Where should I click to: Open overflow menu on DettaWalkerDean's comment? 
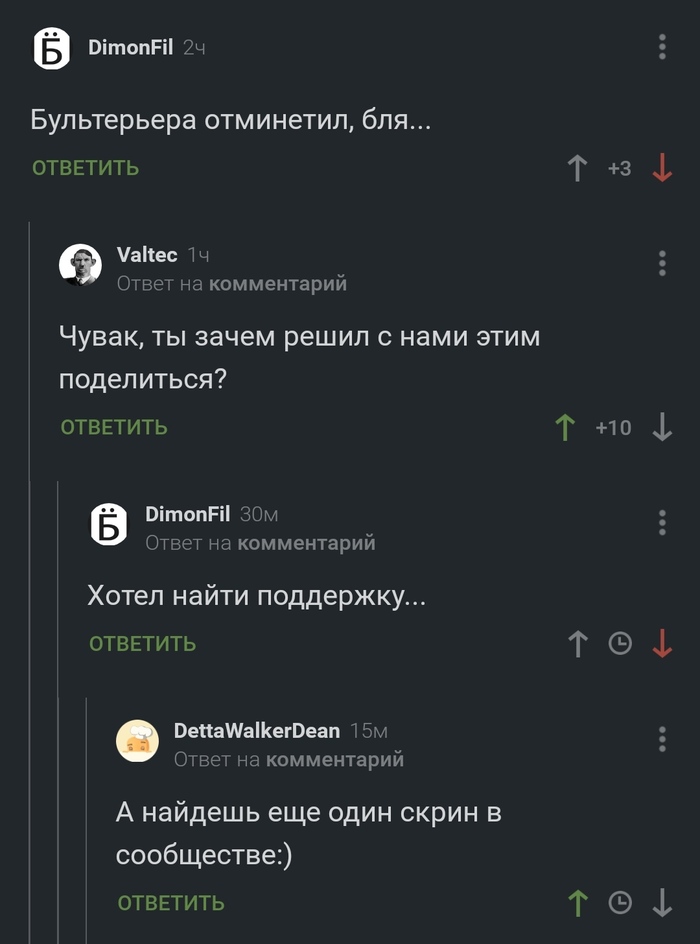click(x=662, y=739)
